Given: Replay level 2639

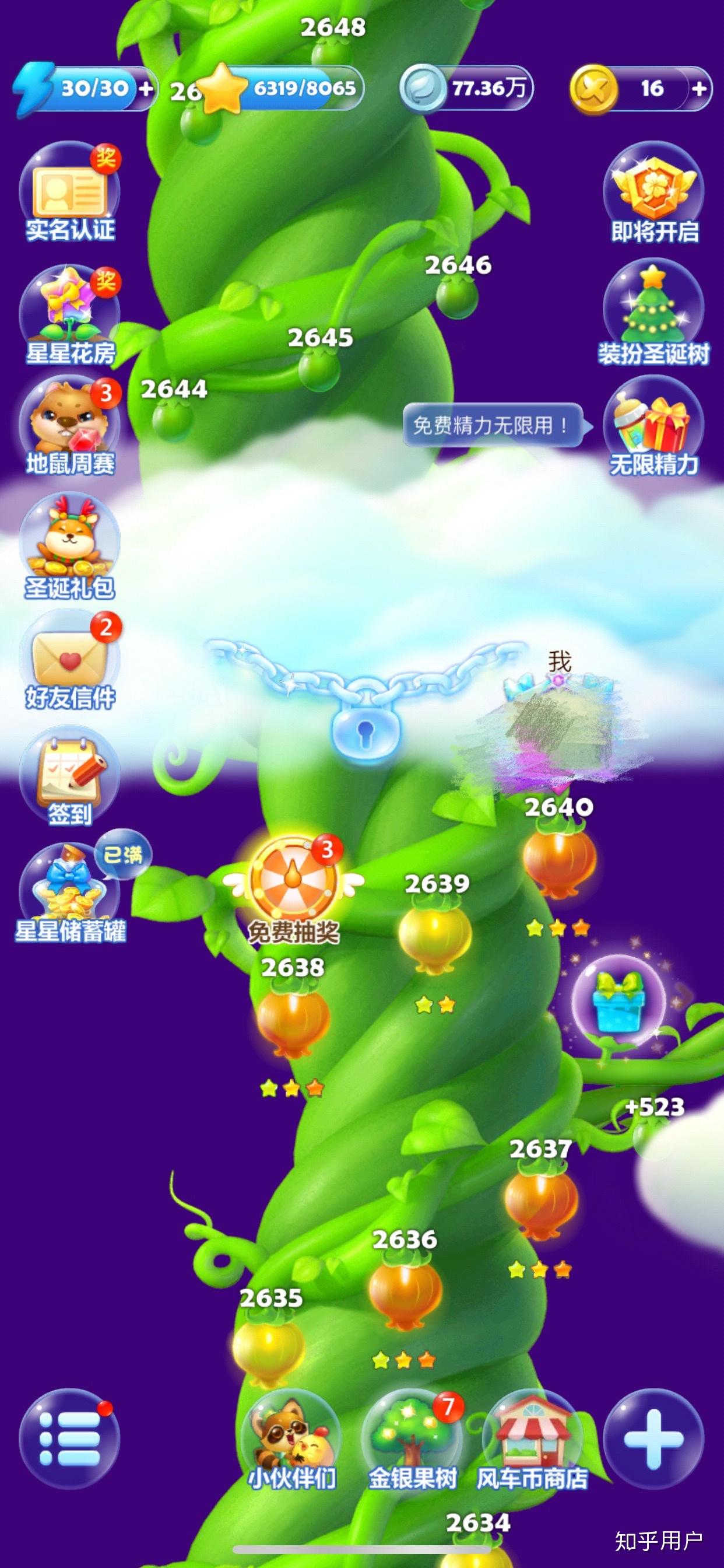Looking at the screenshot, I should [x=434, y=935].
